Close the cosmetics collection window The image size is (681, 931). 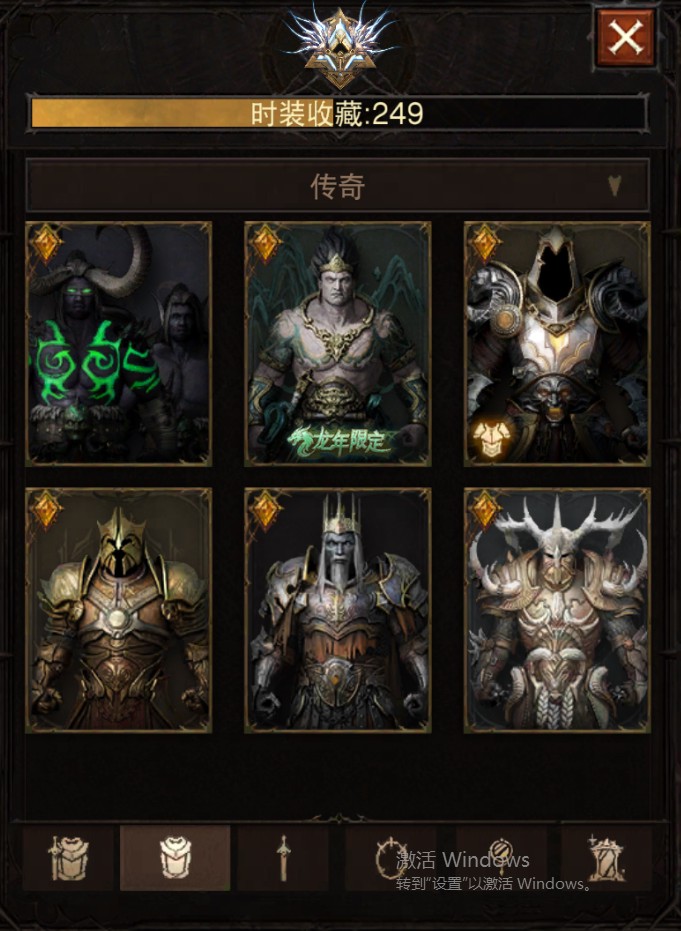[x=625, y=38]
